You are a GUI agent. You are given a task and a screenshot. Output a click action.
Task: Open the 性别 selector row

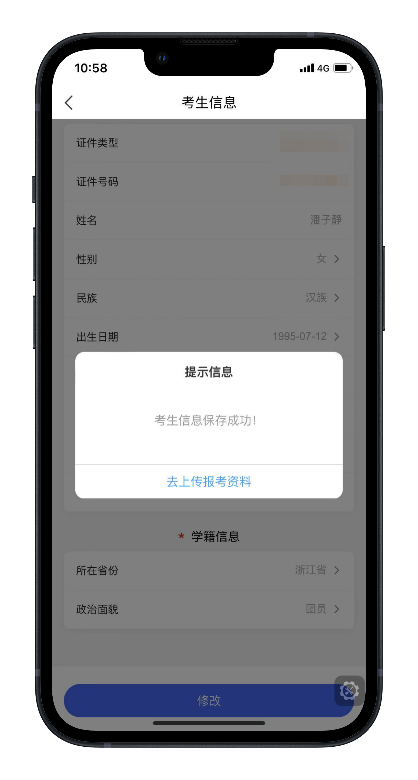pyautogui.click(x=209, y=259)
